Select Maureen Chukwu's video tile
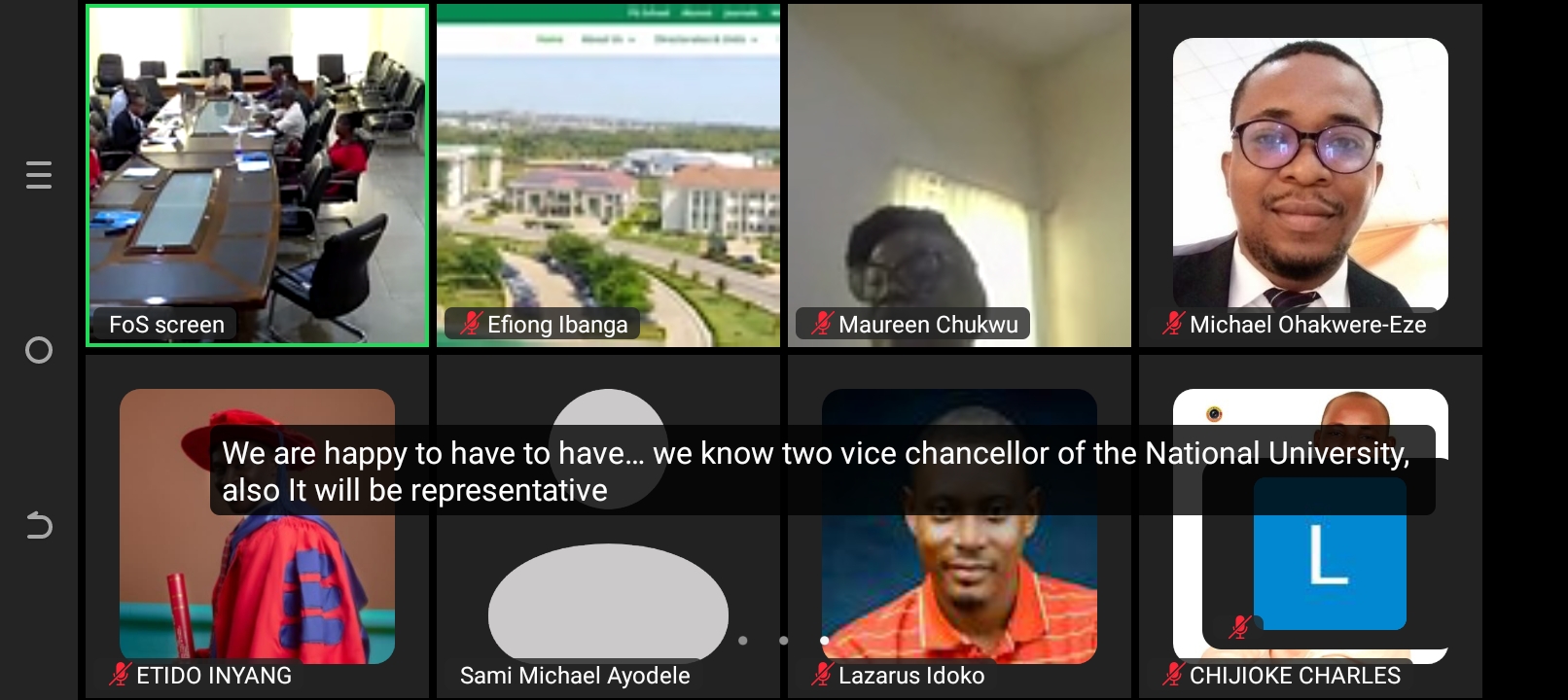The image size is (1568, 700). [959, 175]
